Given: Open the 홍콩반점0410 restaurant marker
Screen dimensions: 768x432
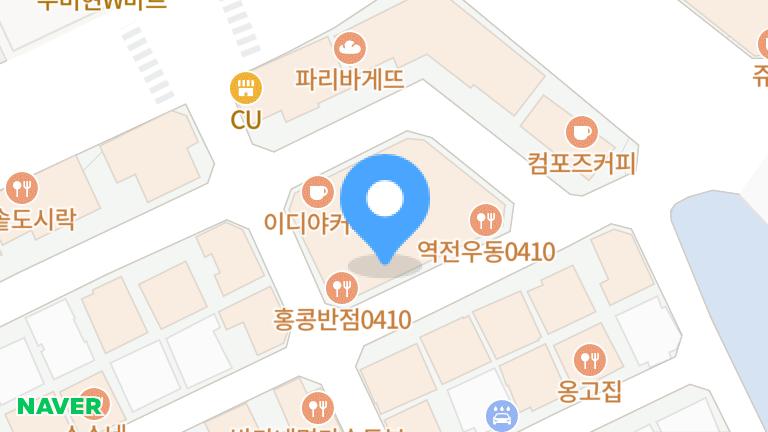Looking at the screenshot, I should click(x=343, y=289).
